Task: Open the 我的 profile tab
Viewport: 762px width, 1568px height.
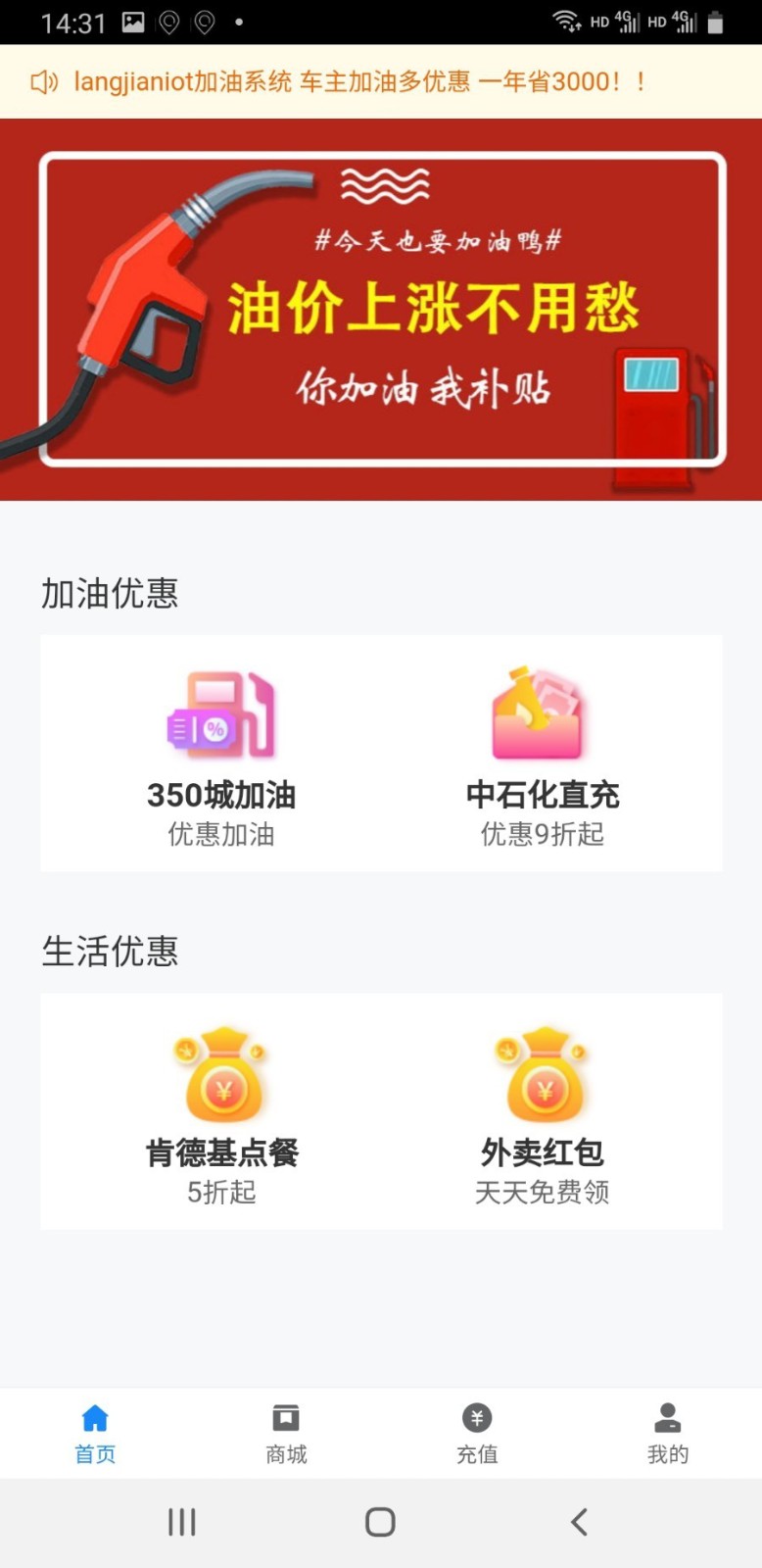Action: tap(668, 1433)
